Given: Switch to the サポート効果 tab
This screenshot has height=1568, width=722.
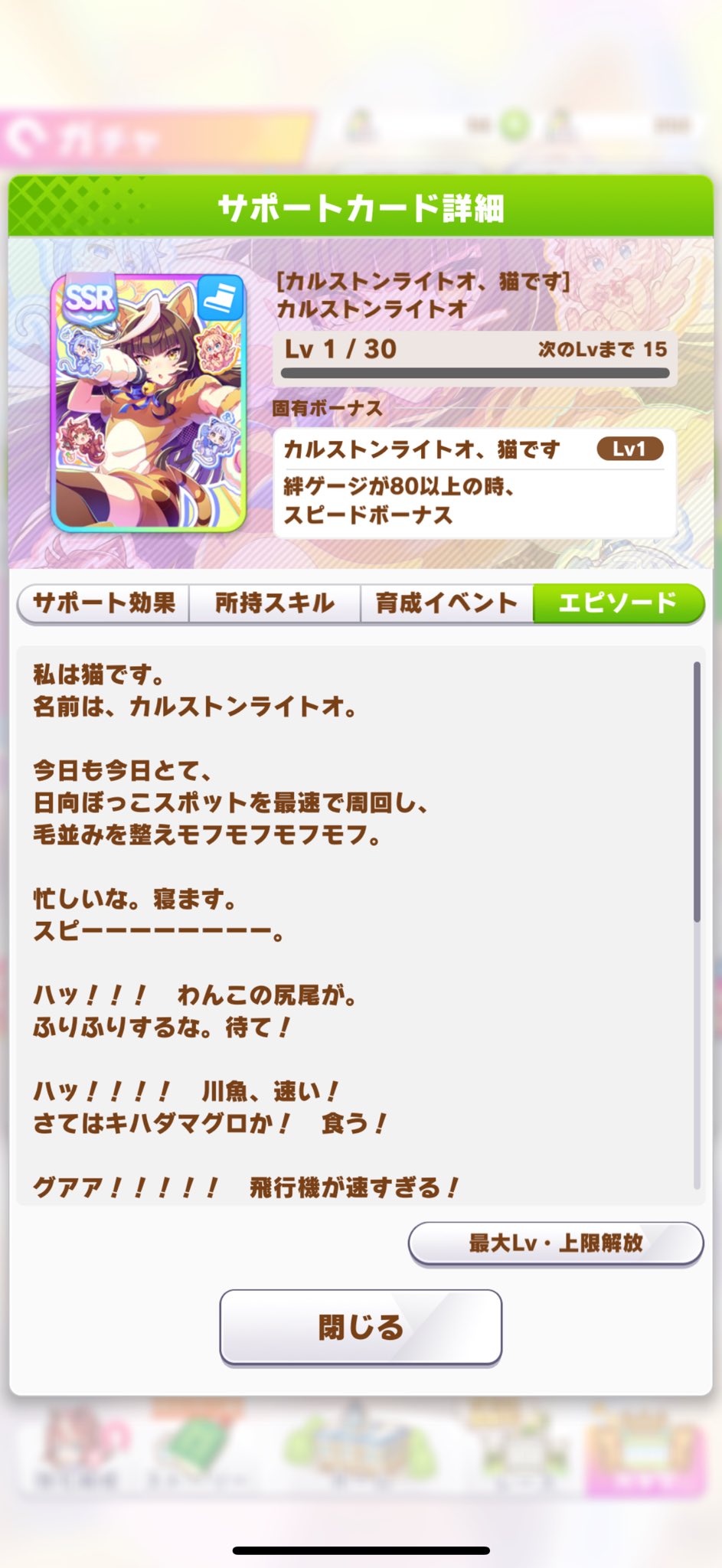Looking at the screenshot, I should click(104, 603).
